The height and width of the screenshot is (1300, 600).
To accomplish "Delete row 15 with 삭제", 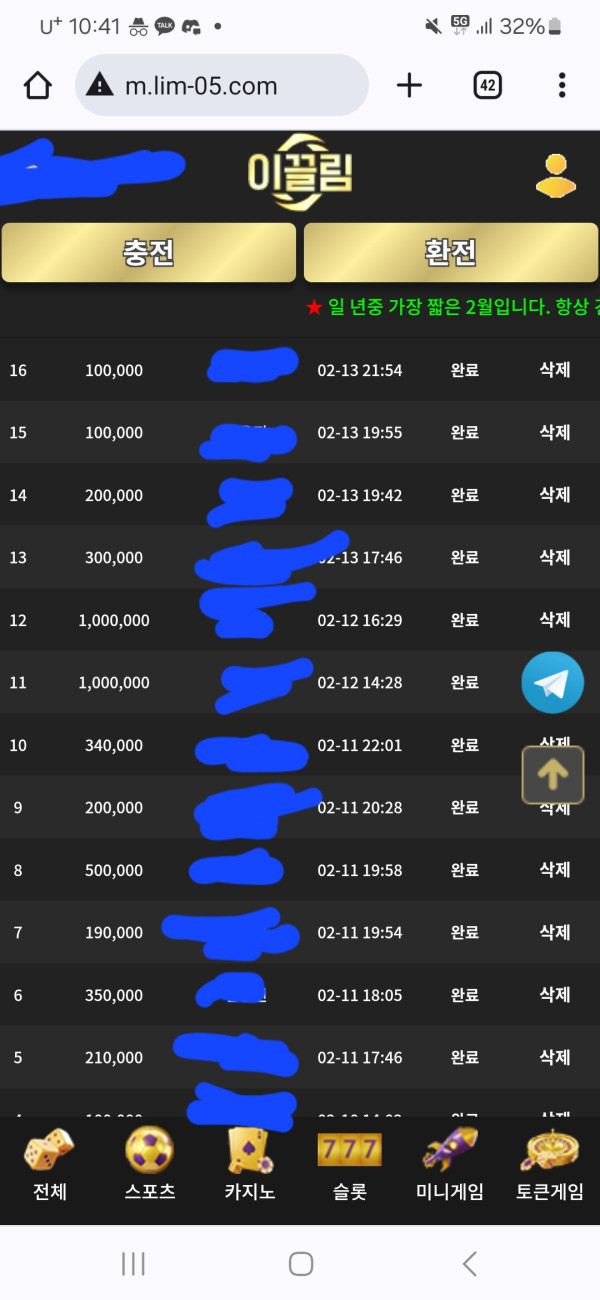I will (555, 432).
